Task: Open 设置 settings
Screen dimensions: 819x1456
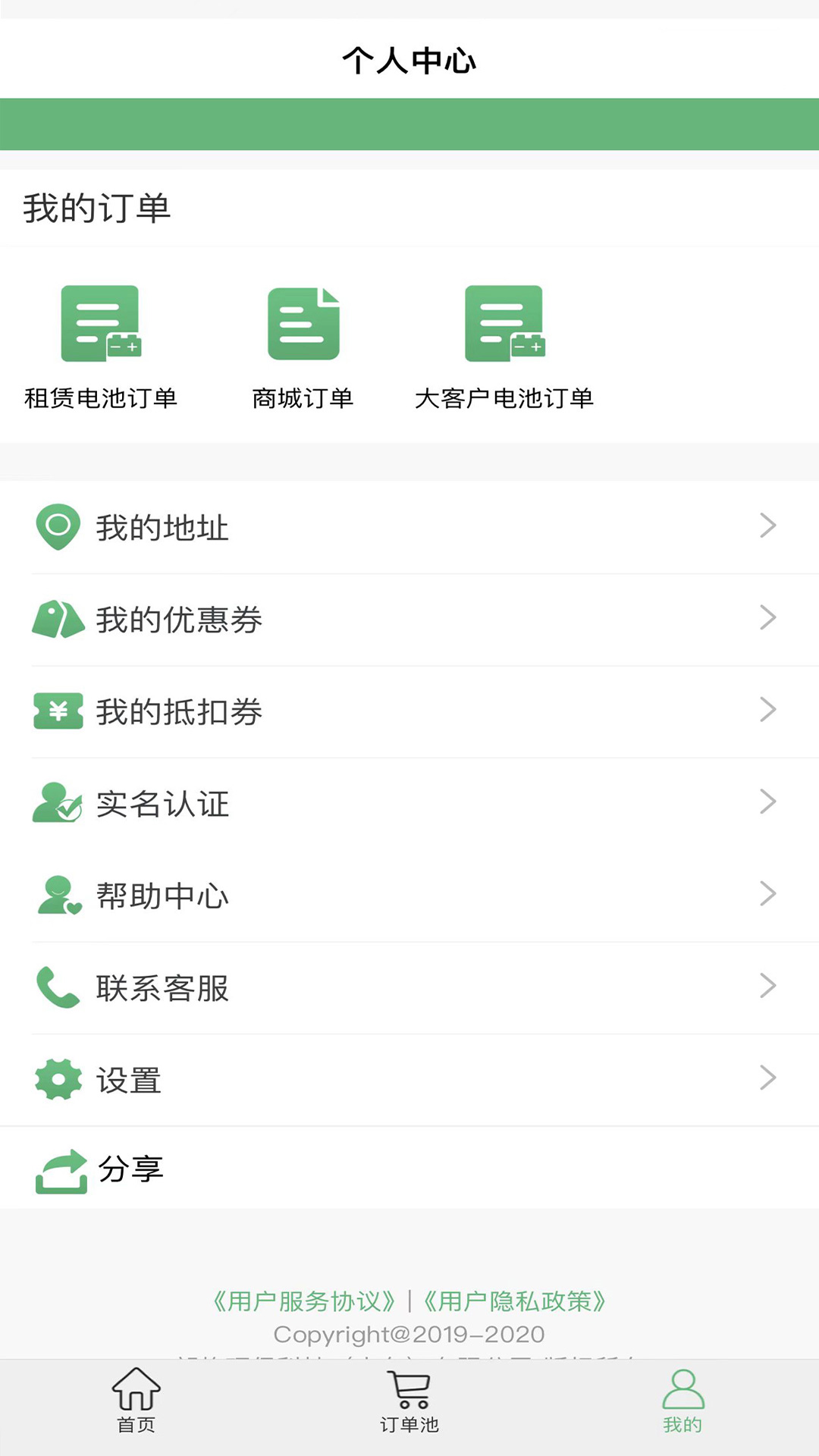Action: point(409,1080)
